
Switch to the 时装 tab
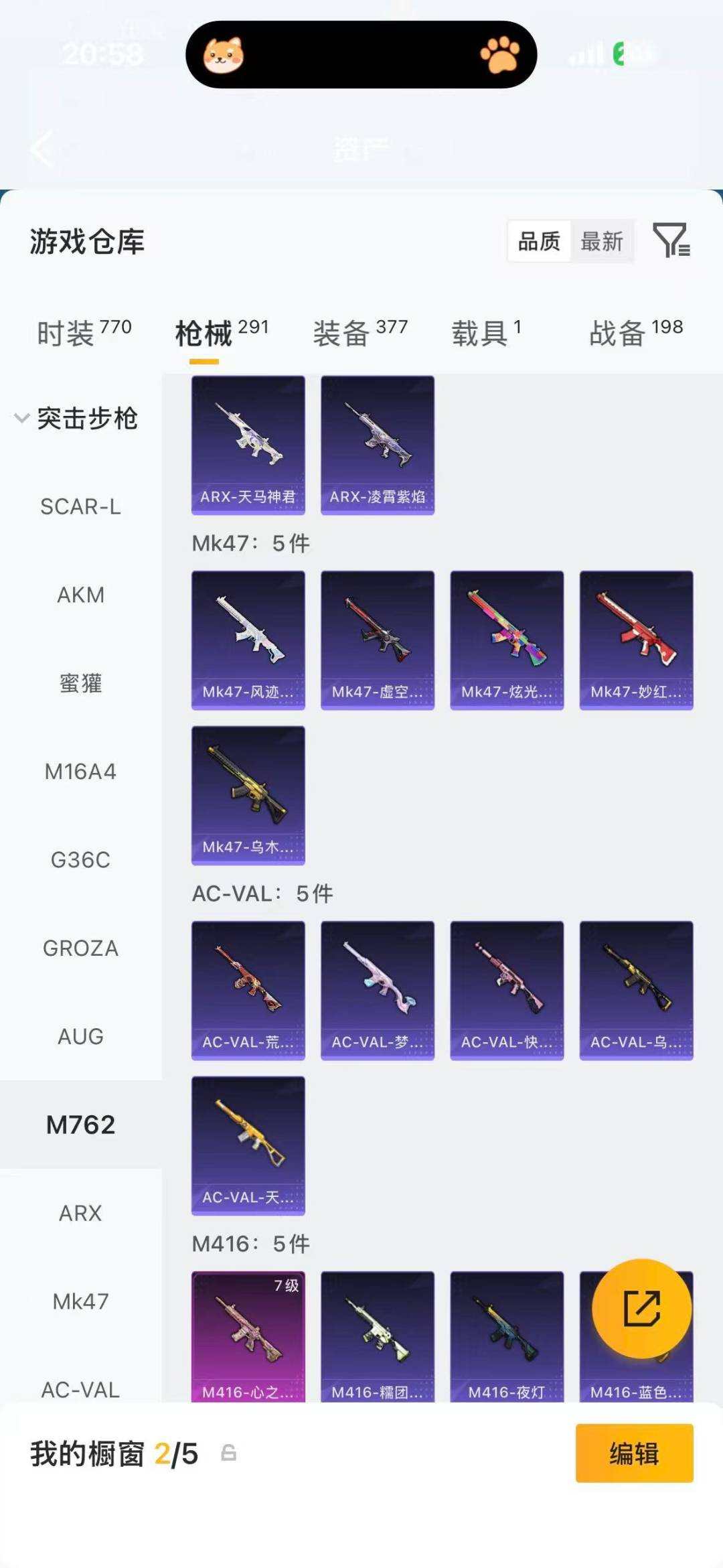[x=84, y=332]
